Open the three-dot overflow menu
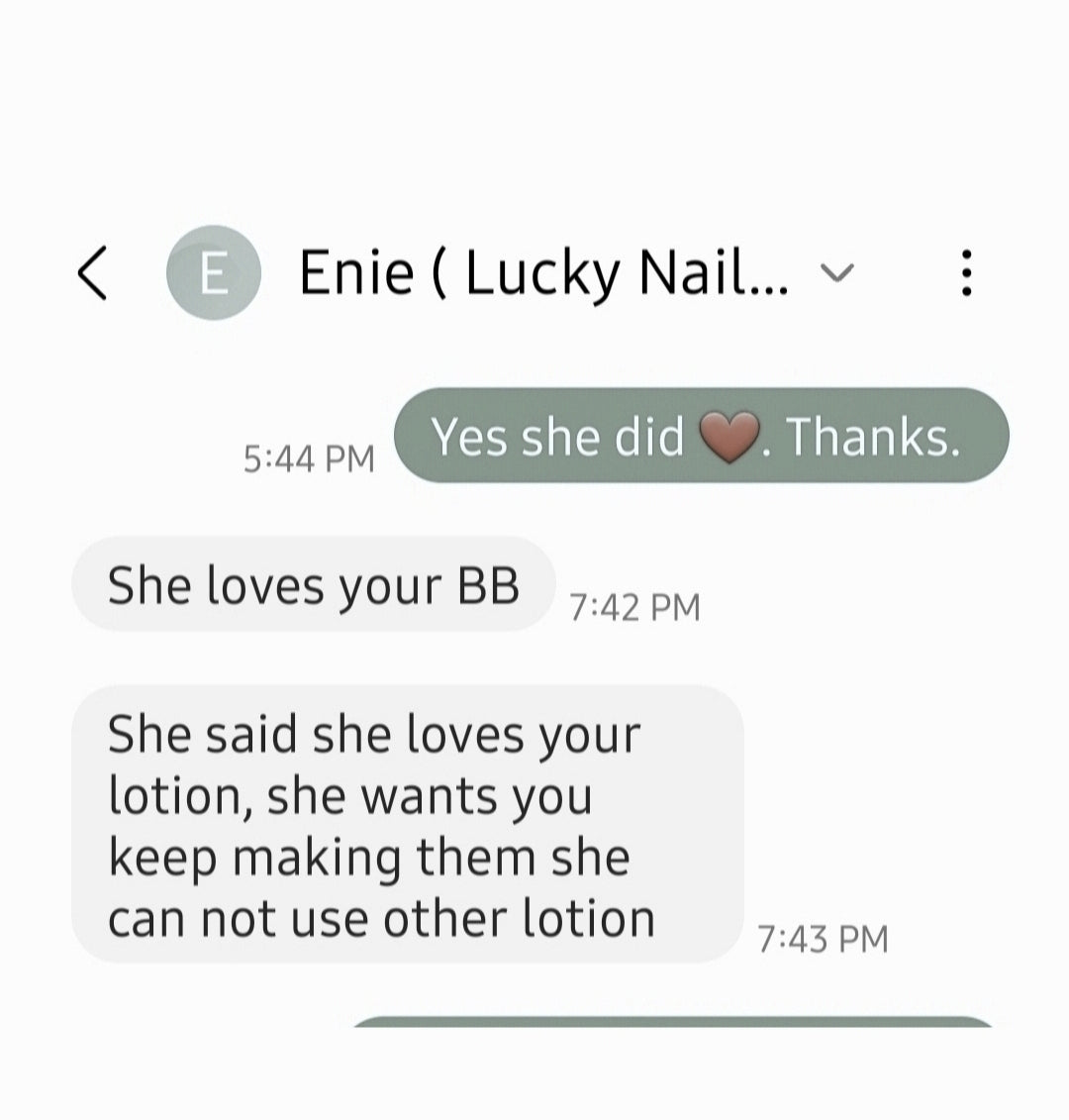The height and width of the screenshot is (1120, 1069). click(x=967, y=272)
